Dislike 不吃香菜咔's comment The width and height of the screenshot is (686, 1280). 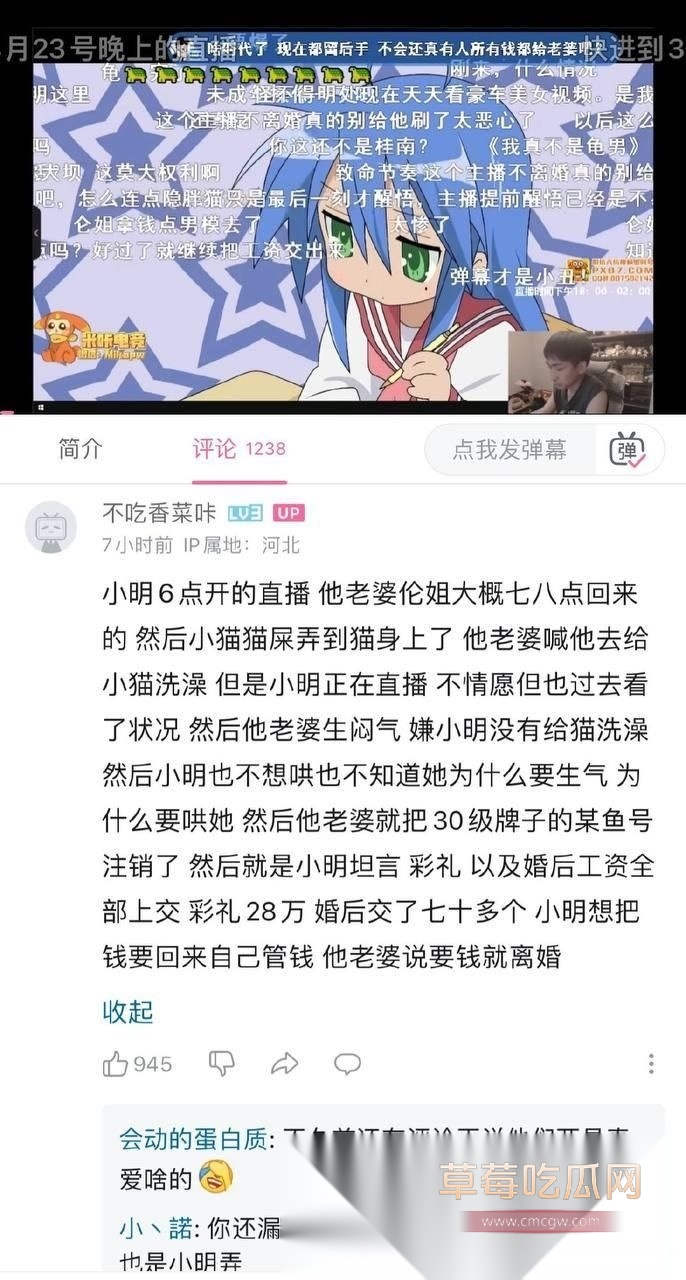point(221,1063)
